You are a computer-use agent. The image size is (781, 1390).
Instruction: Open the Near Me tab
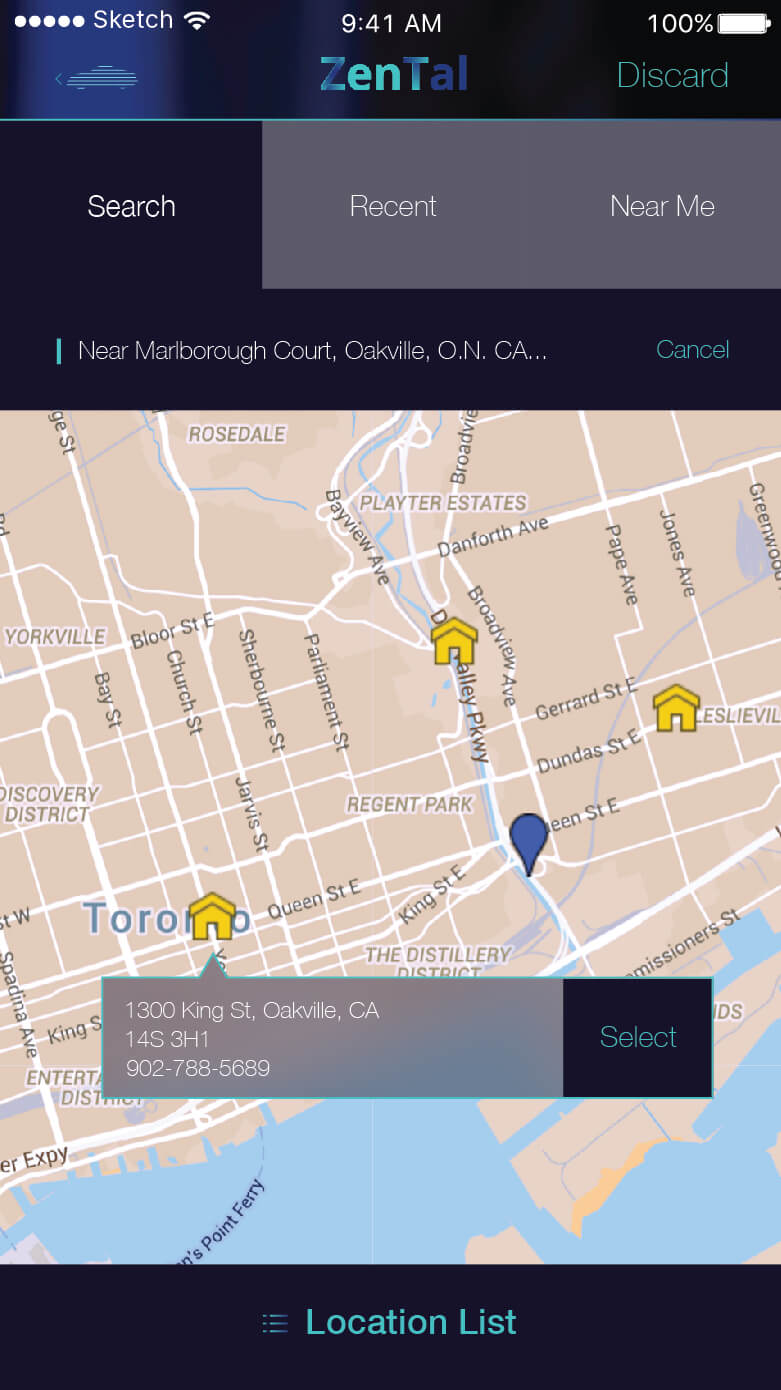coord(662,206)
